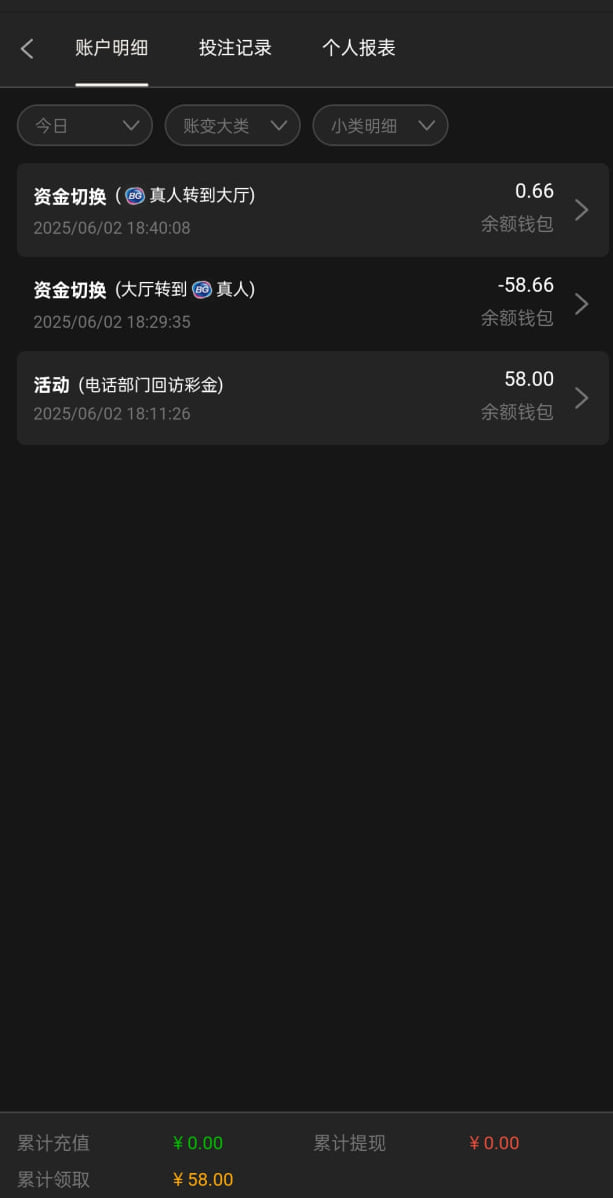Expand the 今日 date dropdown
This screenshot has height=1198, width=613.
(85, 126)
